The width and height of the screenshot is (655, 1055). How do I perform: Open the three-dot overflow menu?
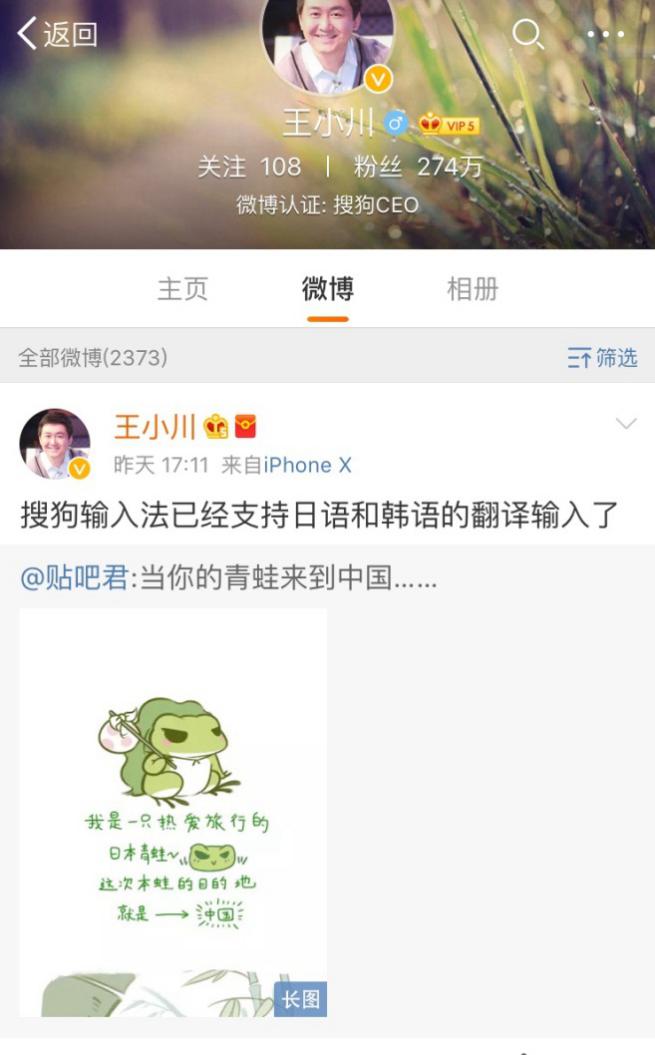[606, 34]
